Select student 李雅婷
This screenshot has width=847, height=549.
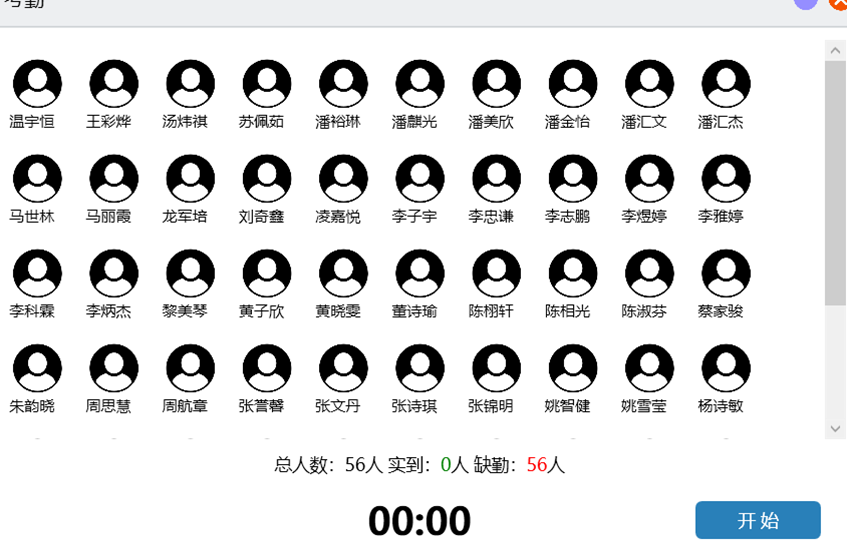pyautogui.click(x=726, y=179)
